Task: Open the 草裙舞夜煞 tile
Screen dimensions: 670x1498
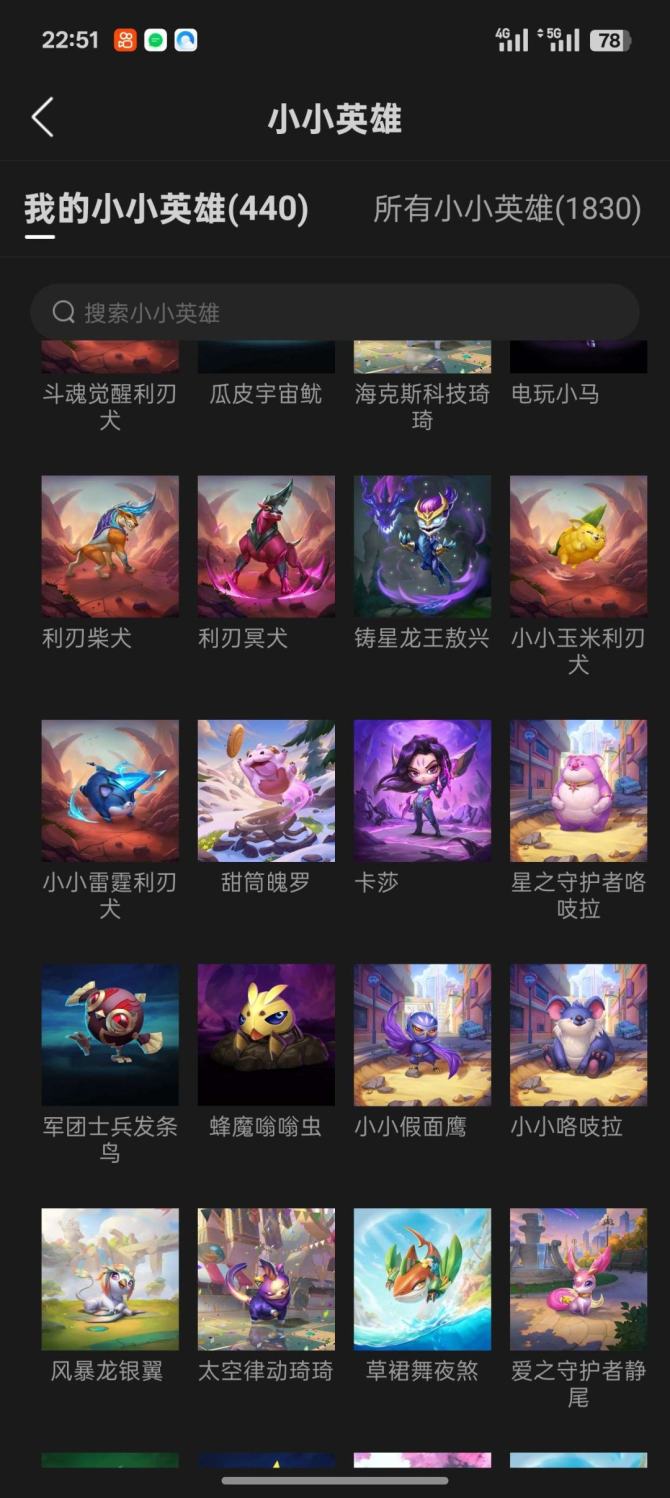Action: [422, 1278]
